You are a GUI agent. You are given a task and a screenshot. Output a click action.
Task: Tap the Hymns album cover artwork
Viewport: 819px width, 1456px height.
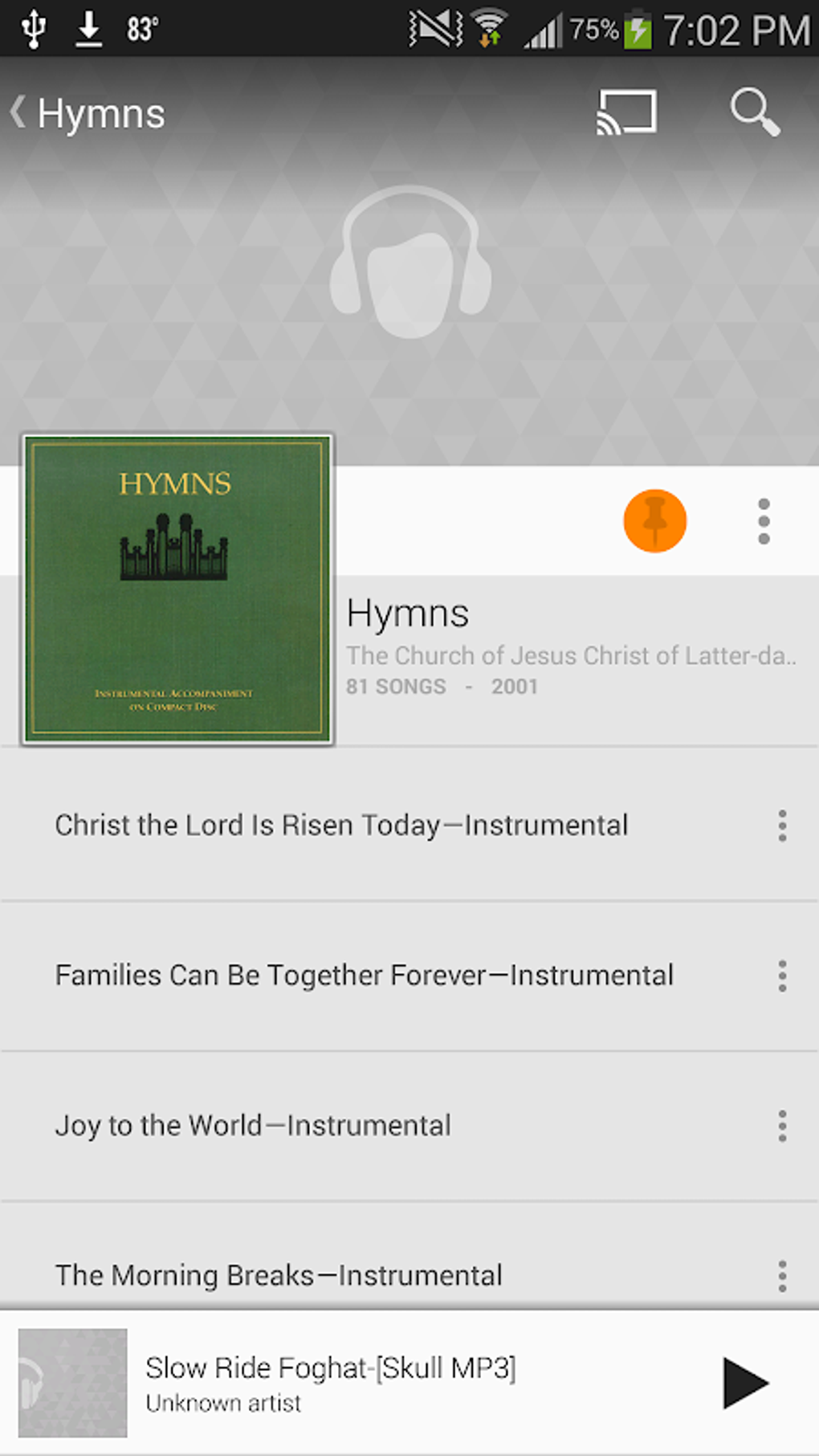point(177,587)
